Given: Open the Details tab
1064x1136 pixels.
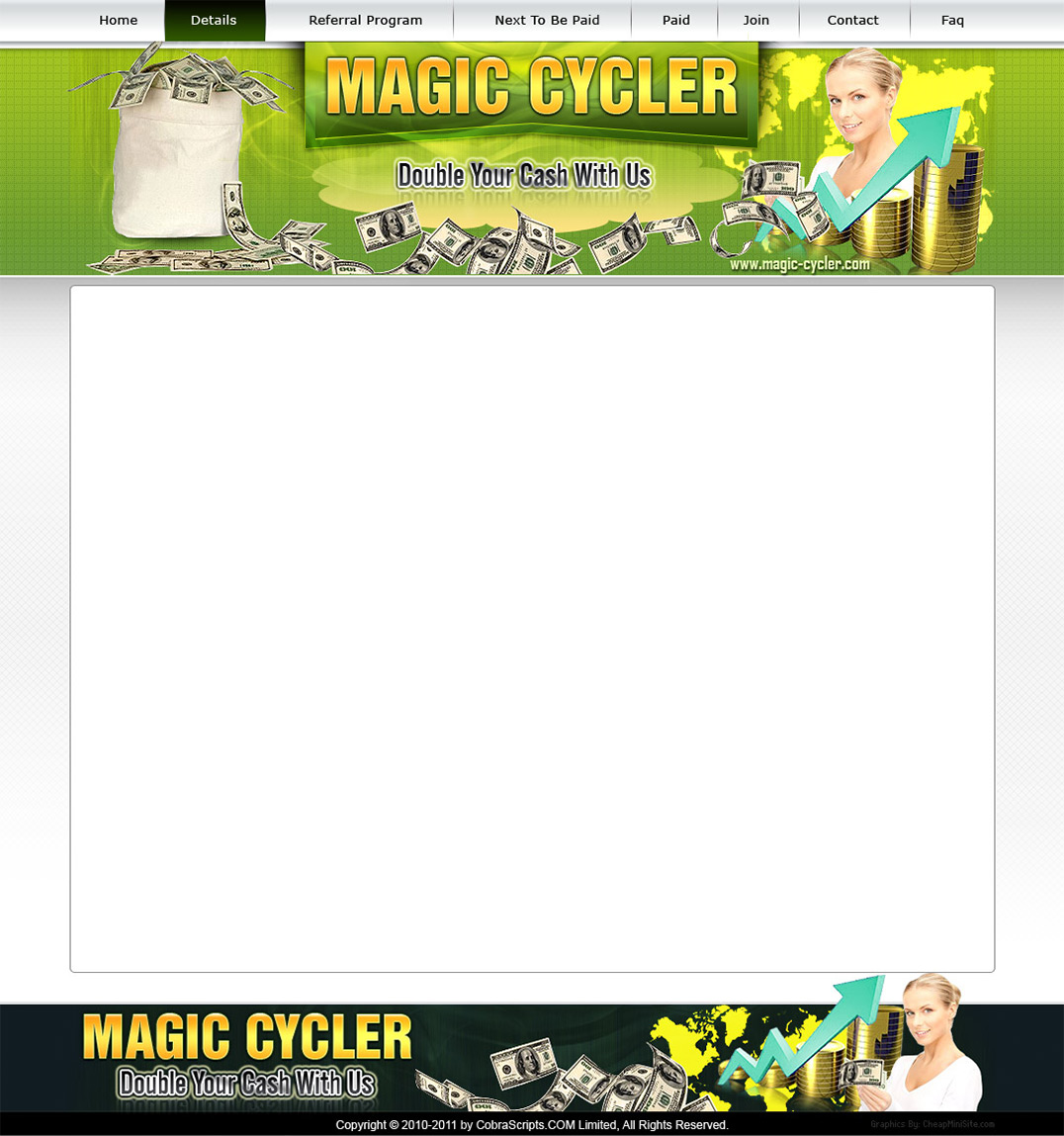Looking at the screenshot, I should 214,20.
